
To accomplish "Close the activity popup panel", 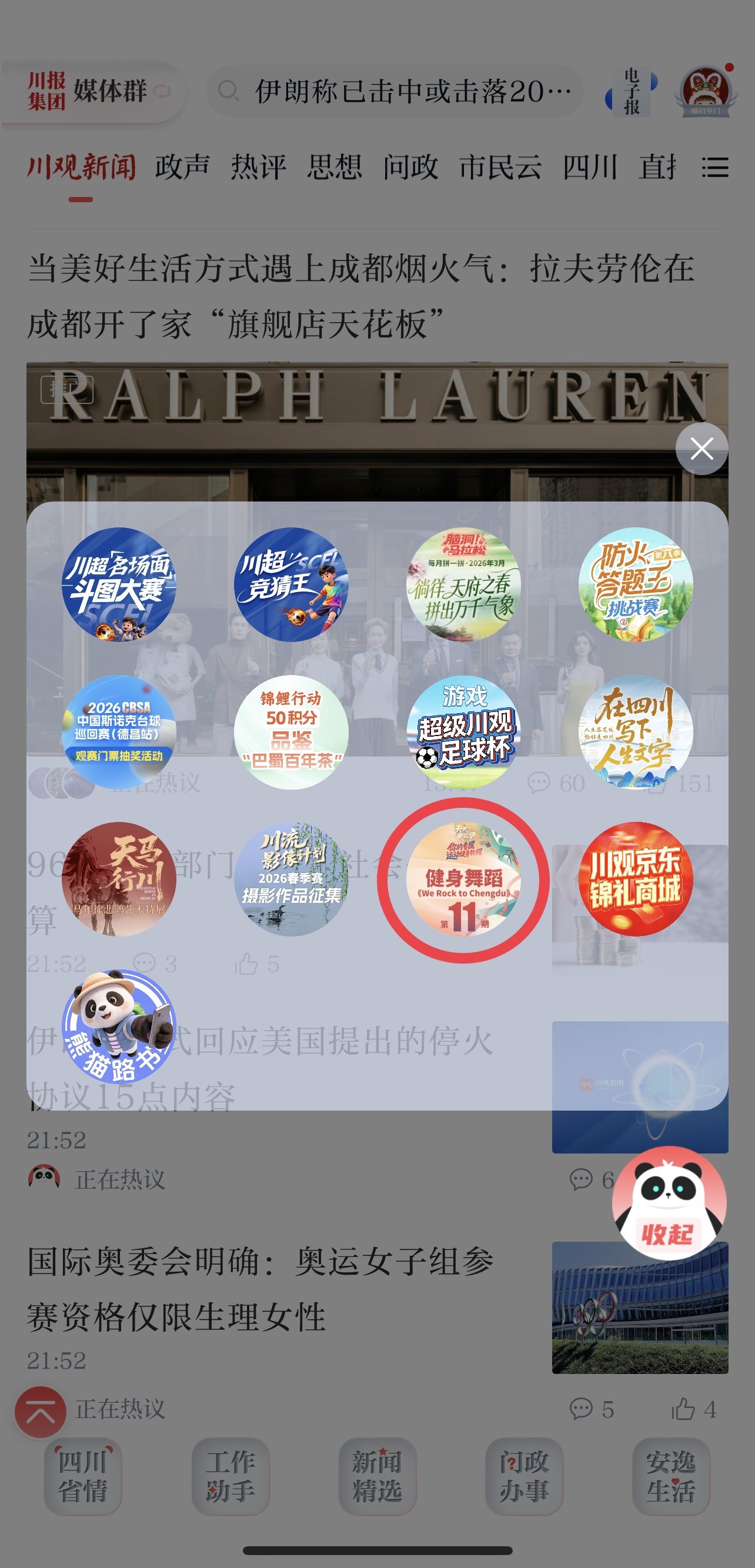I will pyautogui.click(x=701, y=449).
